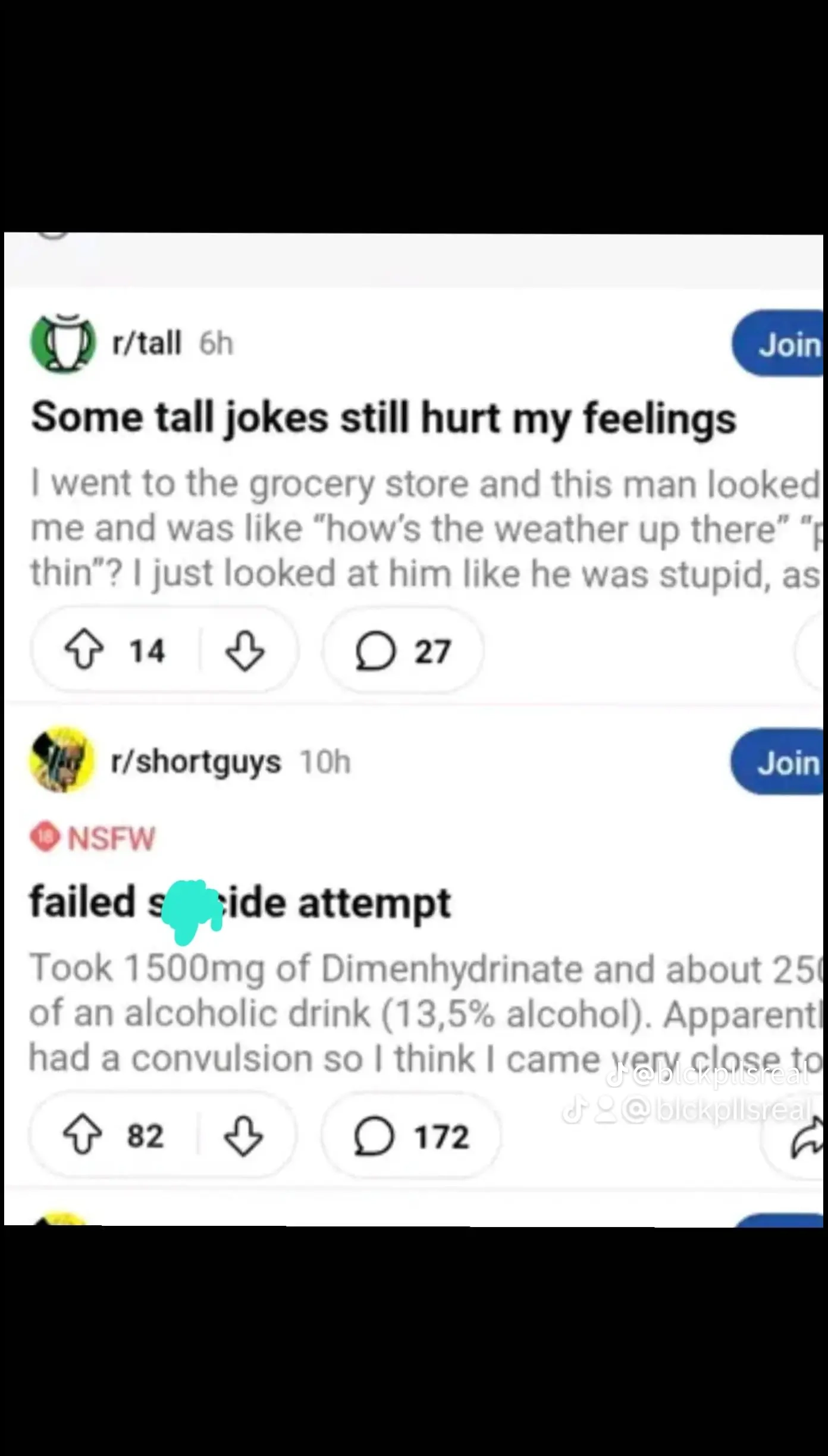Downvote the tall jokes post

pyautogui.click(x=245, y=651)
